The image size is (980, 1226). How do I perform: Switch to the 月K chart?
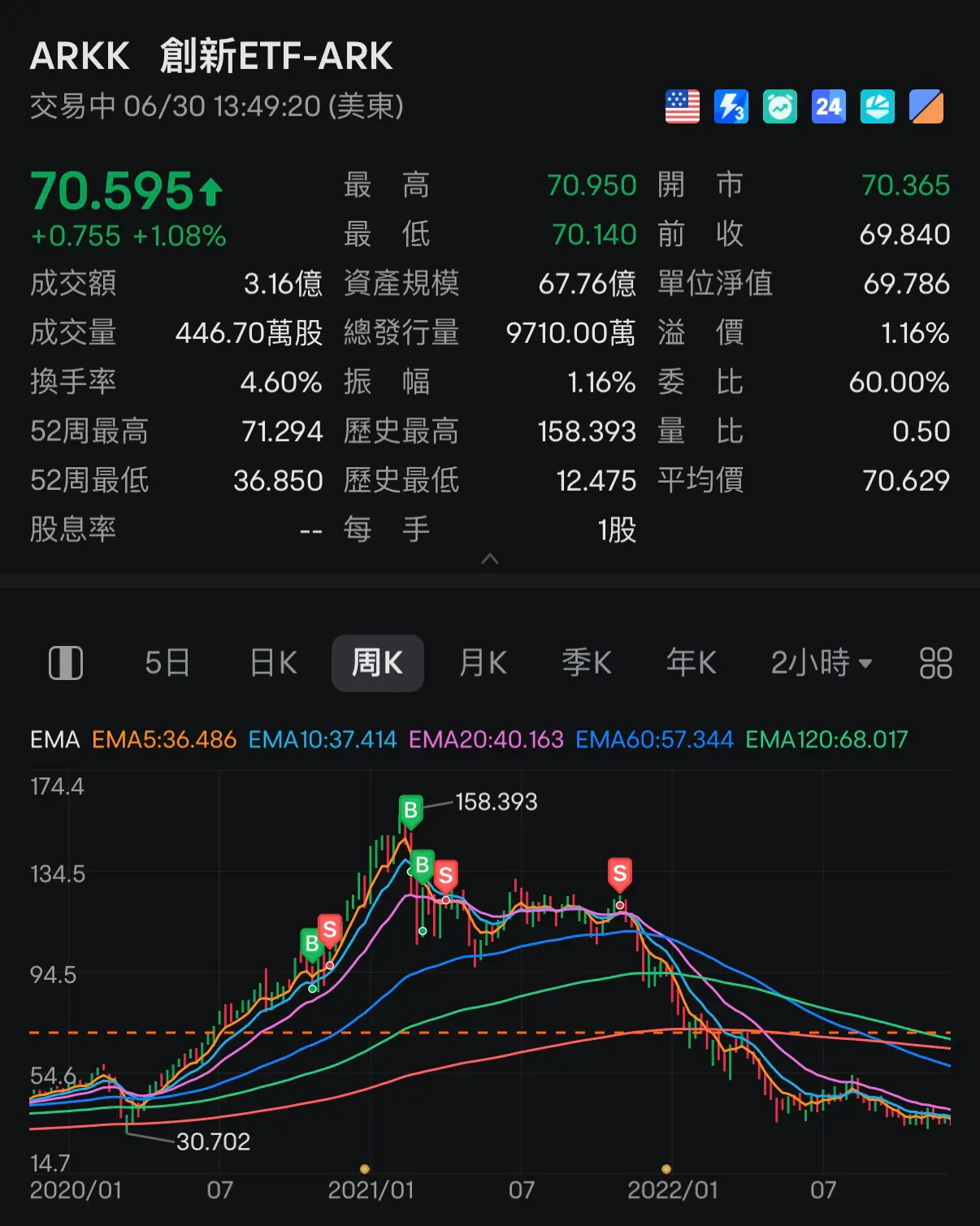[x=483, y=663]
